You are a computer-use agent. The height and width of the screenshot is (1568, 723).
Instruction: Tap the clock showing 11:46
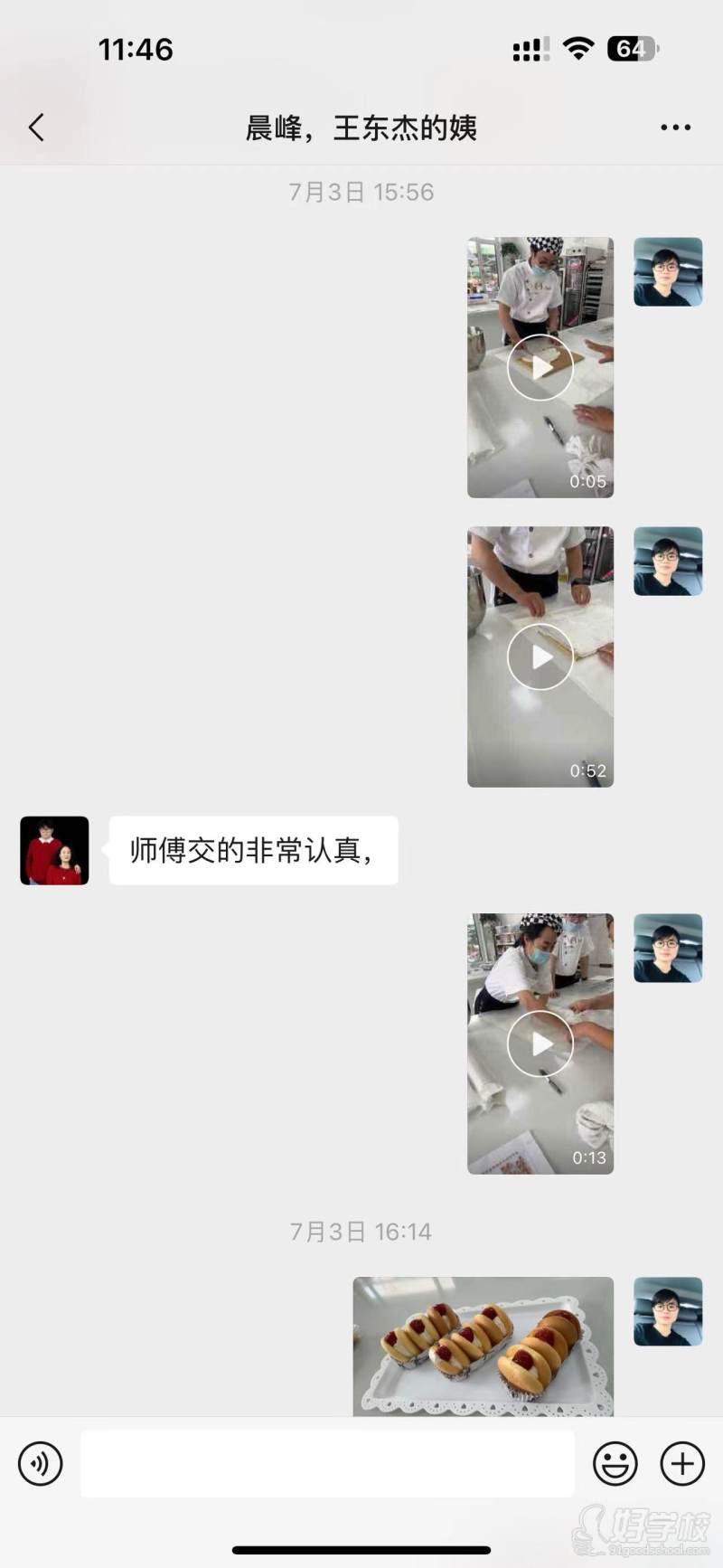(136, 49)
